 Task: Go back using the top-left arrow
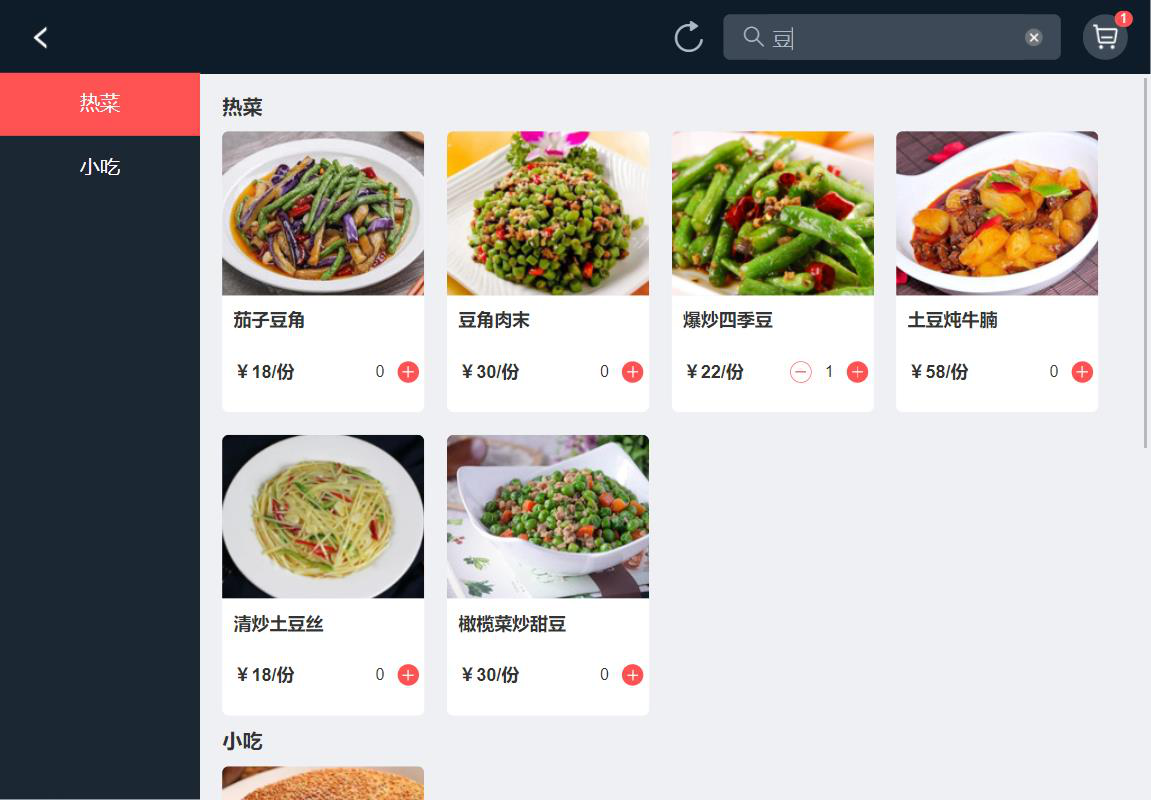pos(40,38)
